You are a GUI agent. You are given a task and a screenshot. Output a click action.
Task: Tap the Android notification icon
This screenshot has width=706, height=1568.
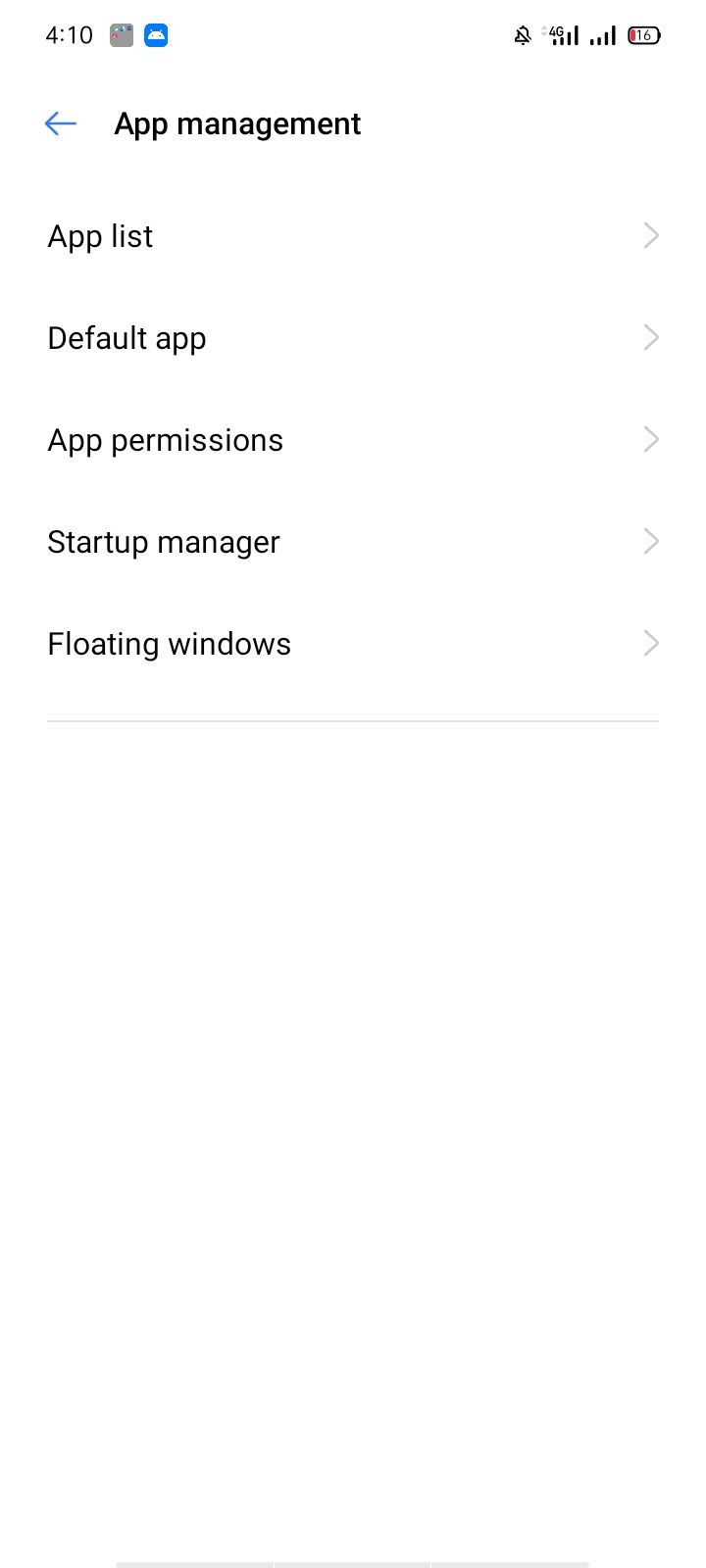[x=157, y=34]
